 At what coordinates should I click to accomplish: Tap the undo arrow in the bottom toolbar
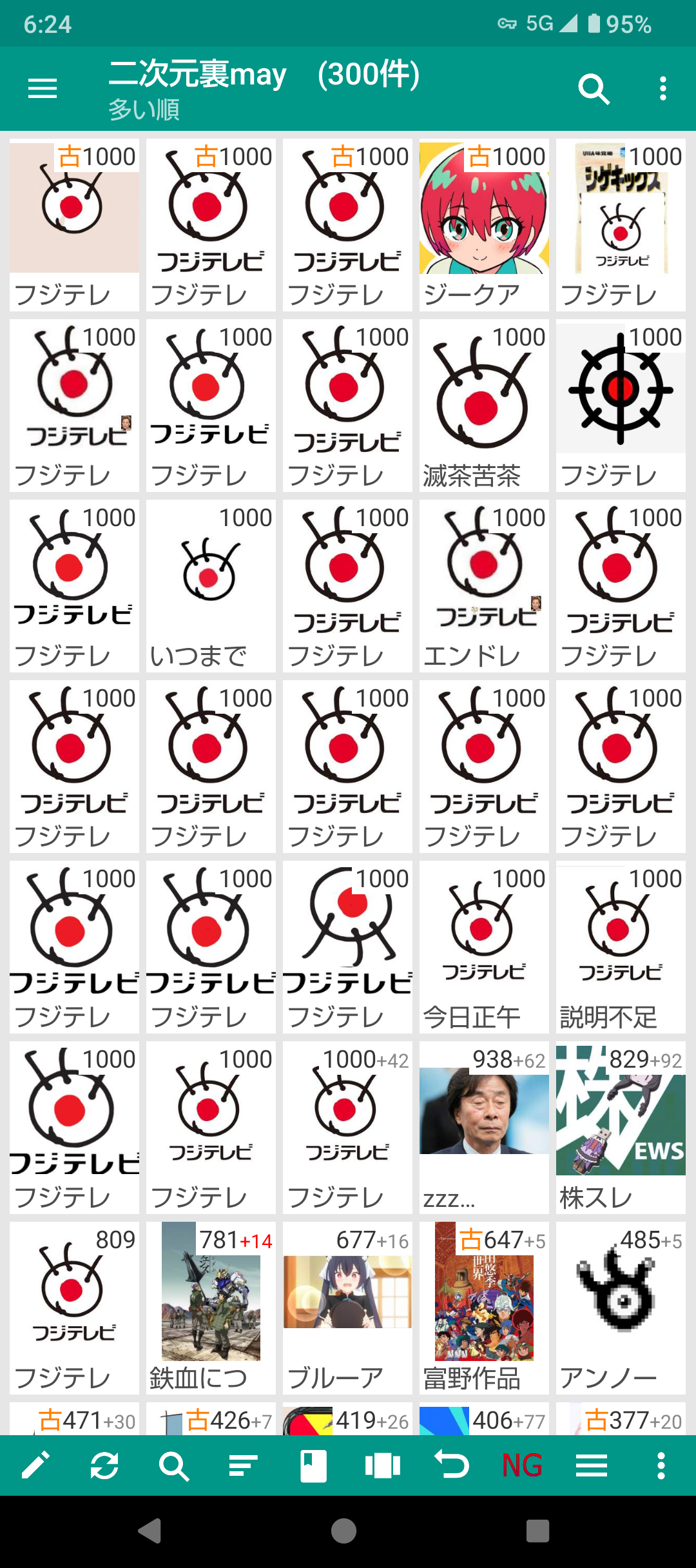(452, 1465)
